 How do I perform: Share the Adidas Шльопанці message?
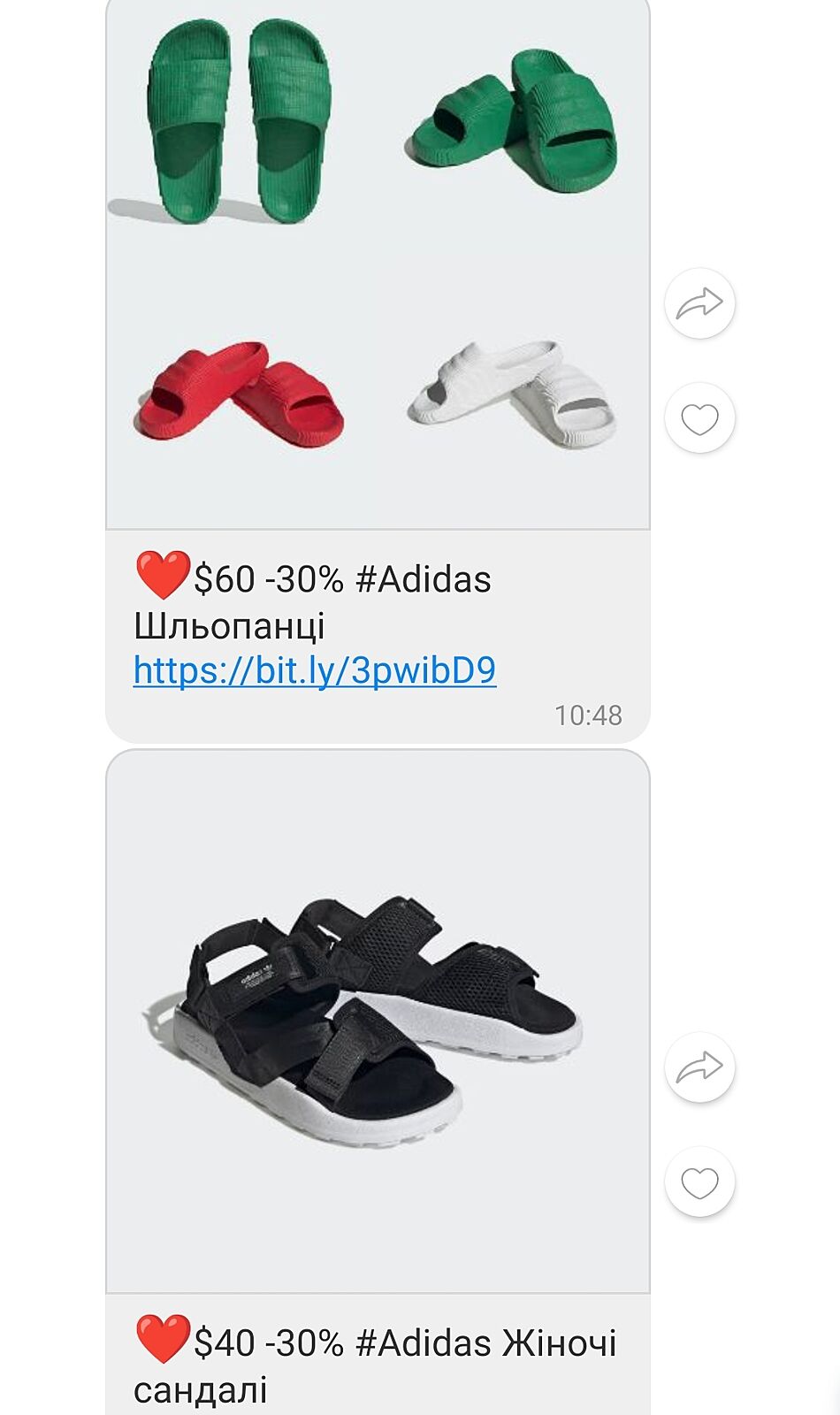[699, 303]
